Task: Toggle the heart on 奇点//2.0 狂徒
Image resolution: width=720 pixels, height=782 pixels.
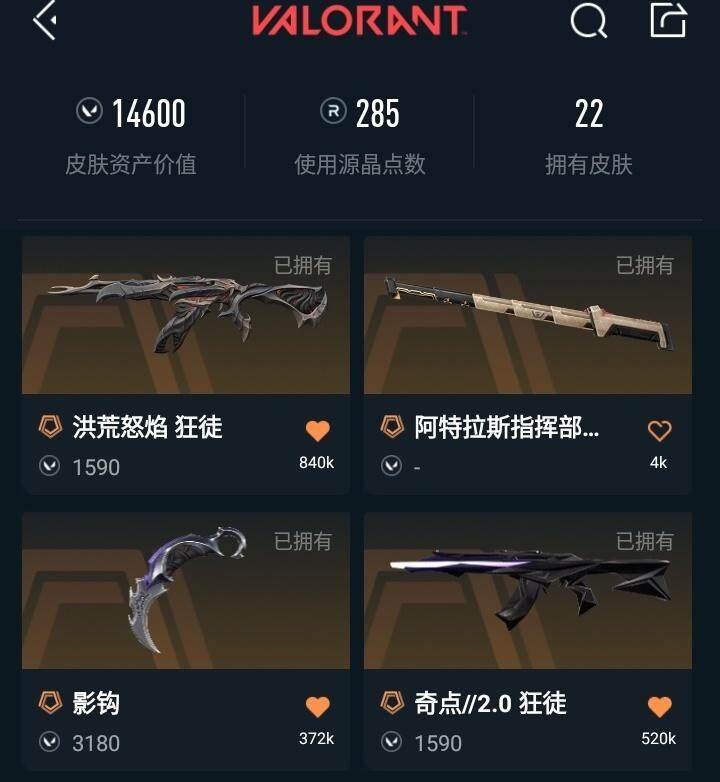Action: pyautogui.click(x=659, y=707)
